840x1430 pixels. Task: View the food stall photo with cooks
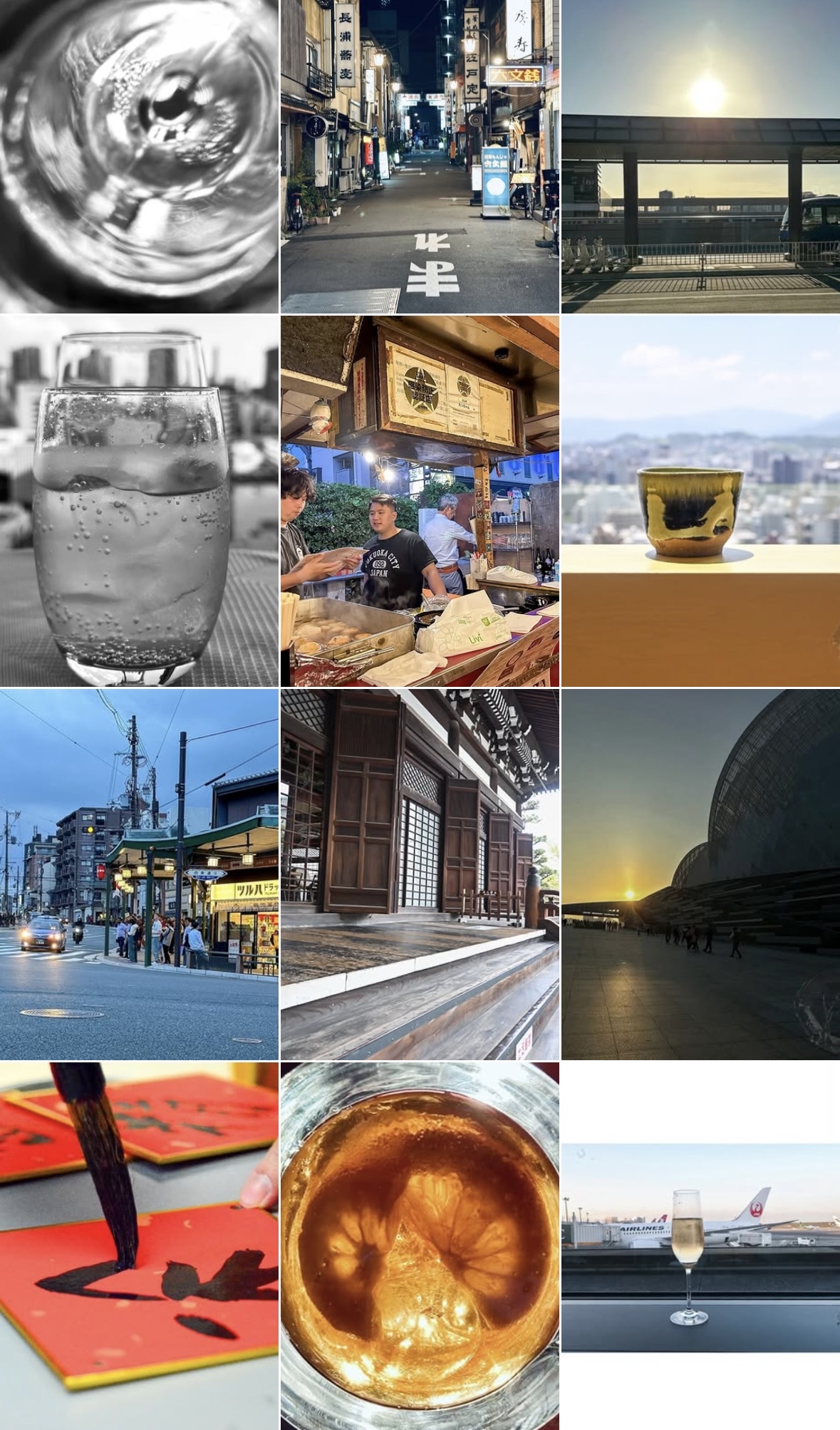pos(420,500)
